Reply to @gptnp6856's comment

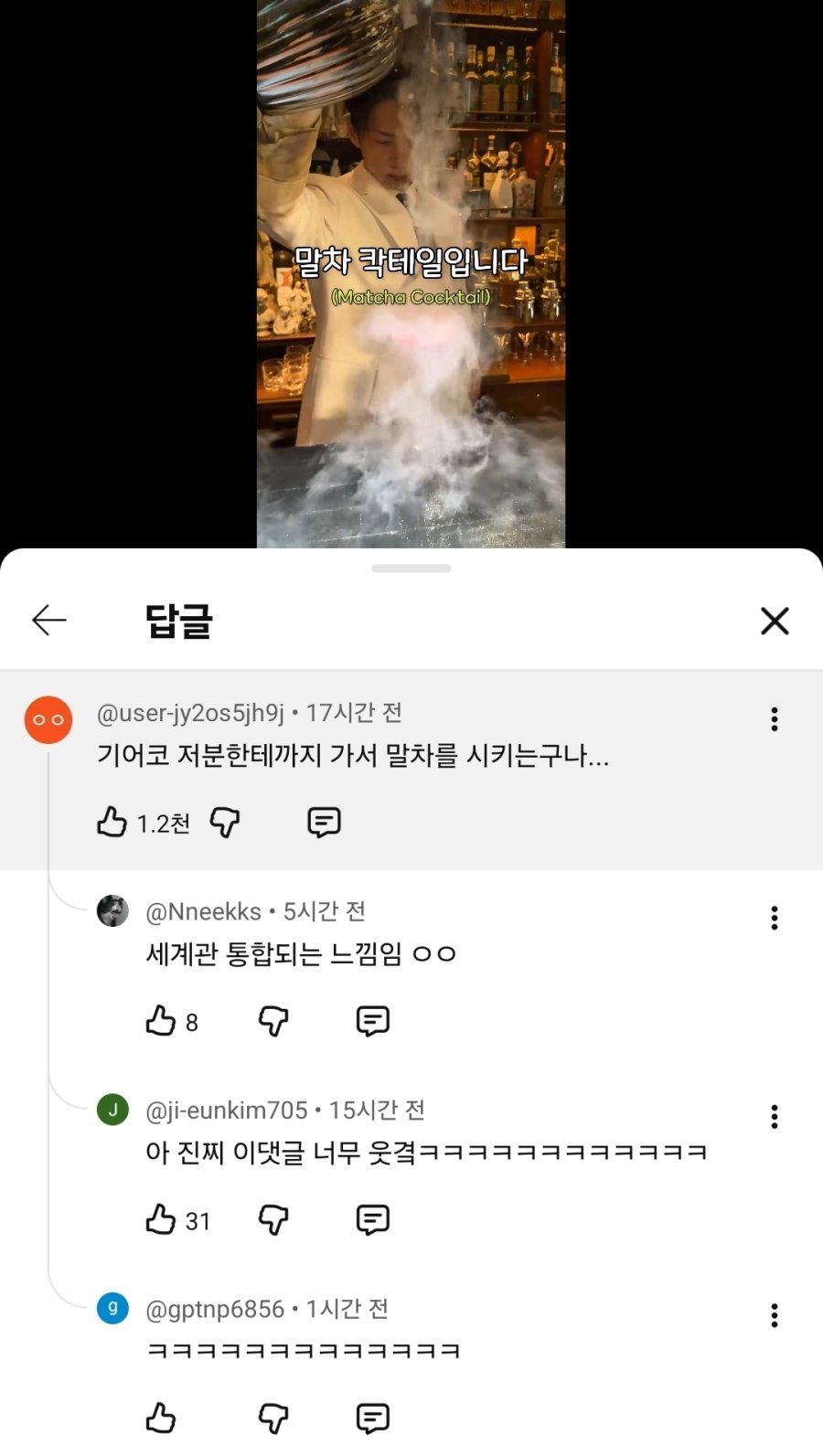pos(372,1418)
